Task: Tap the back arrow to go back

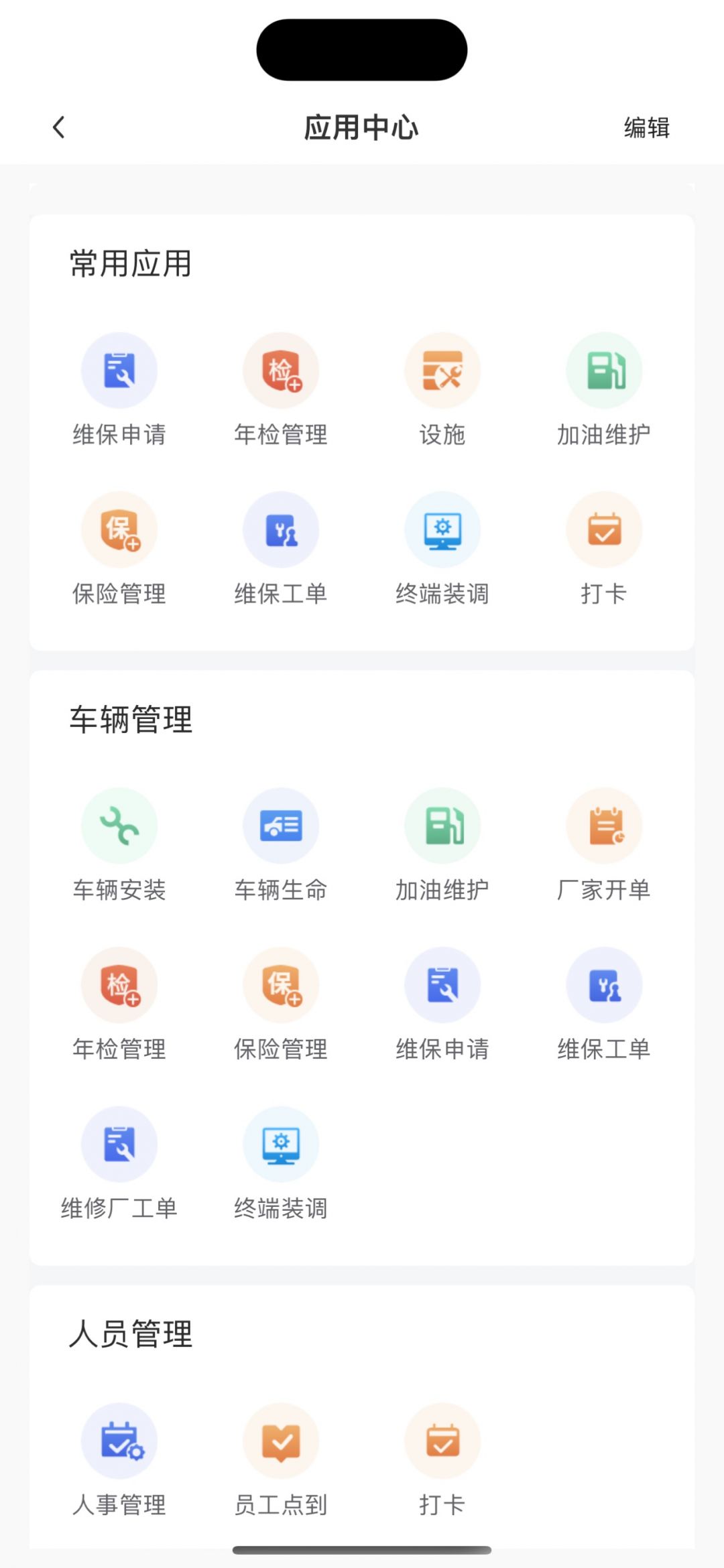Action: click(x=58, y=127)
